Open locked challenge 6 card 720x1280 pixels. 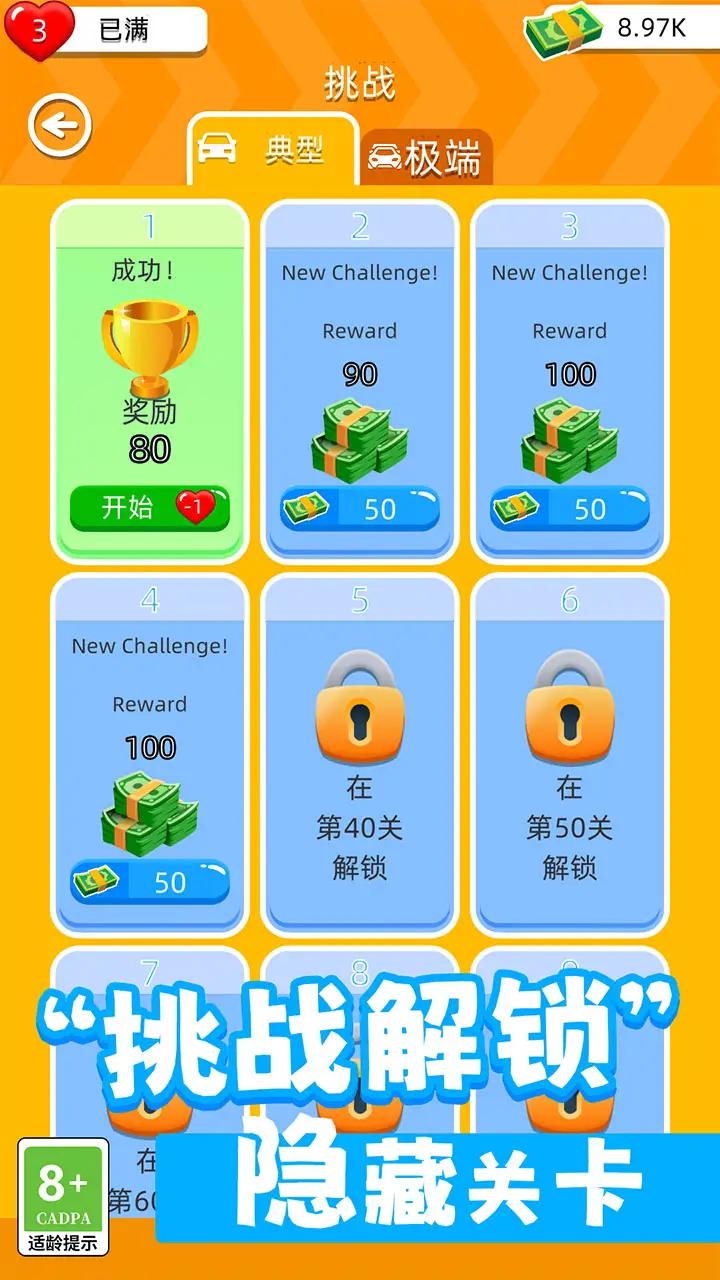coord(570,755)
